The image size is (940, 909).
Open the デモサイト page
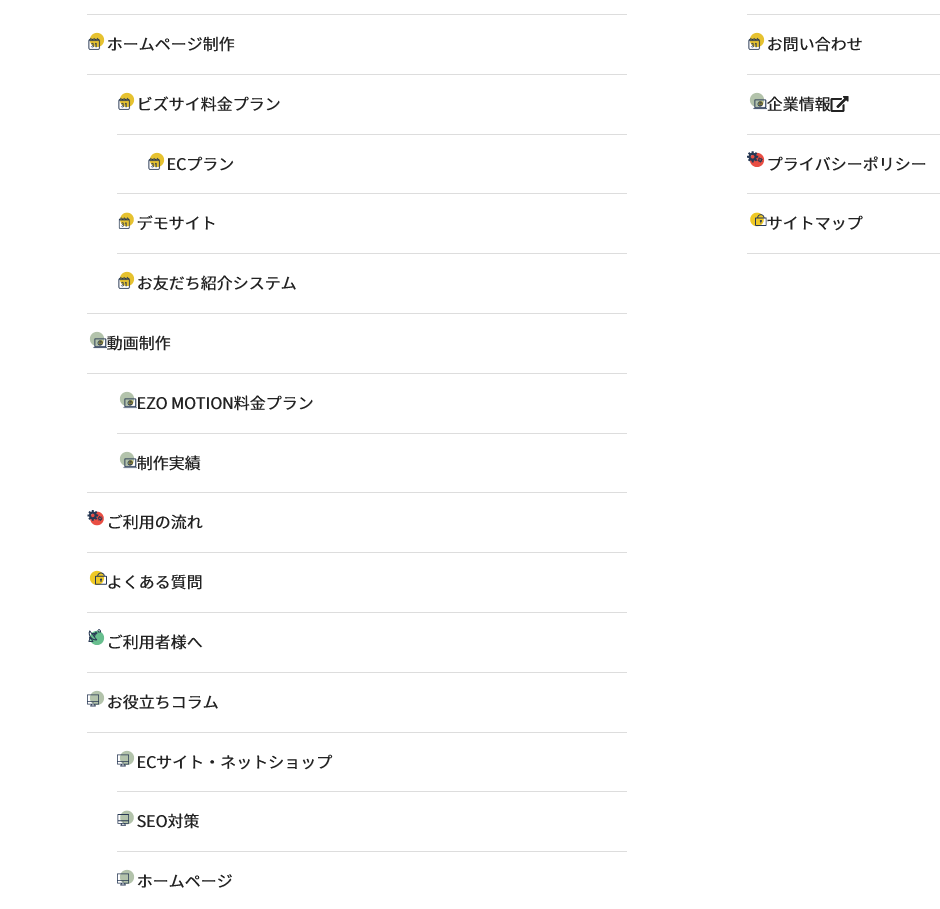(176, 223)
